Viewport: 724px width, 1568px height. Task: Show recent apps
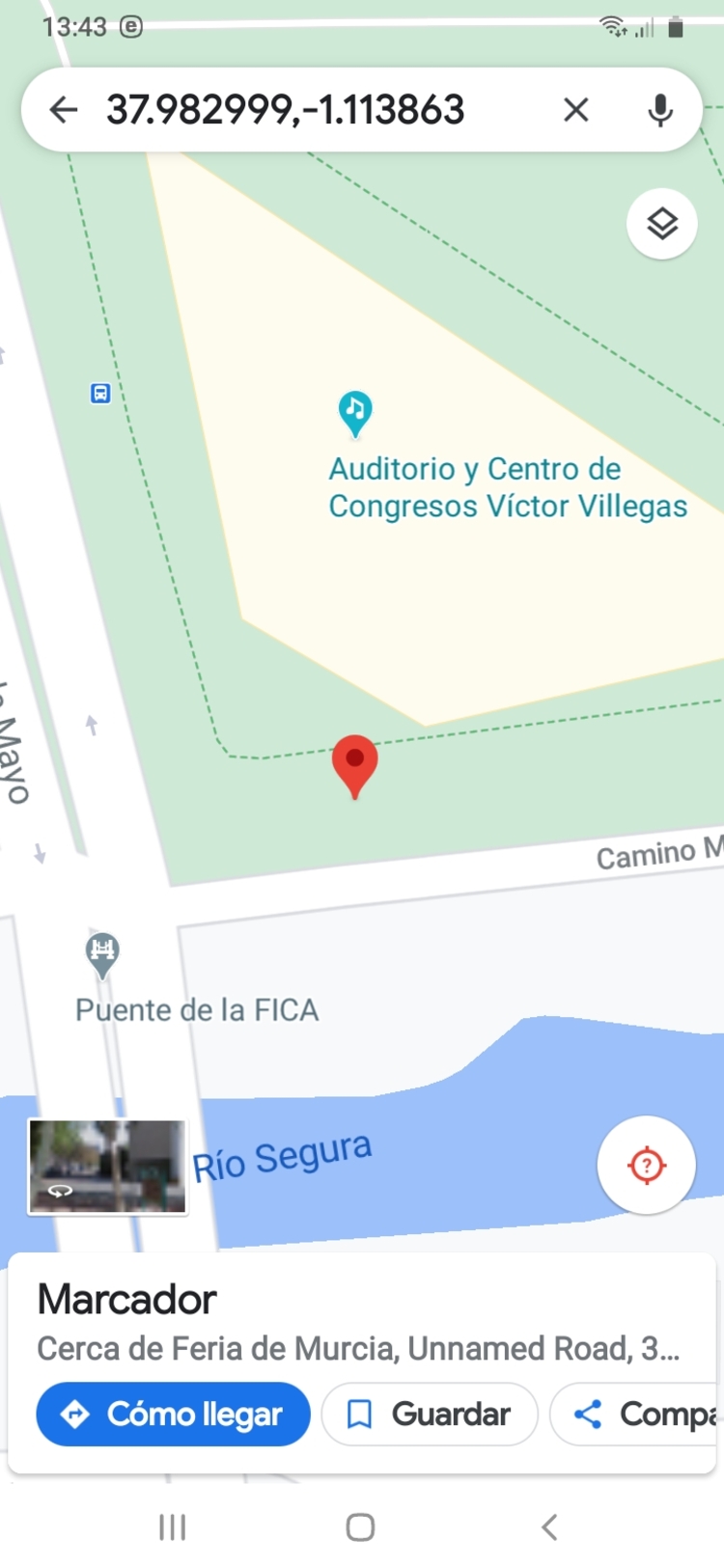point(172,1527)
